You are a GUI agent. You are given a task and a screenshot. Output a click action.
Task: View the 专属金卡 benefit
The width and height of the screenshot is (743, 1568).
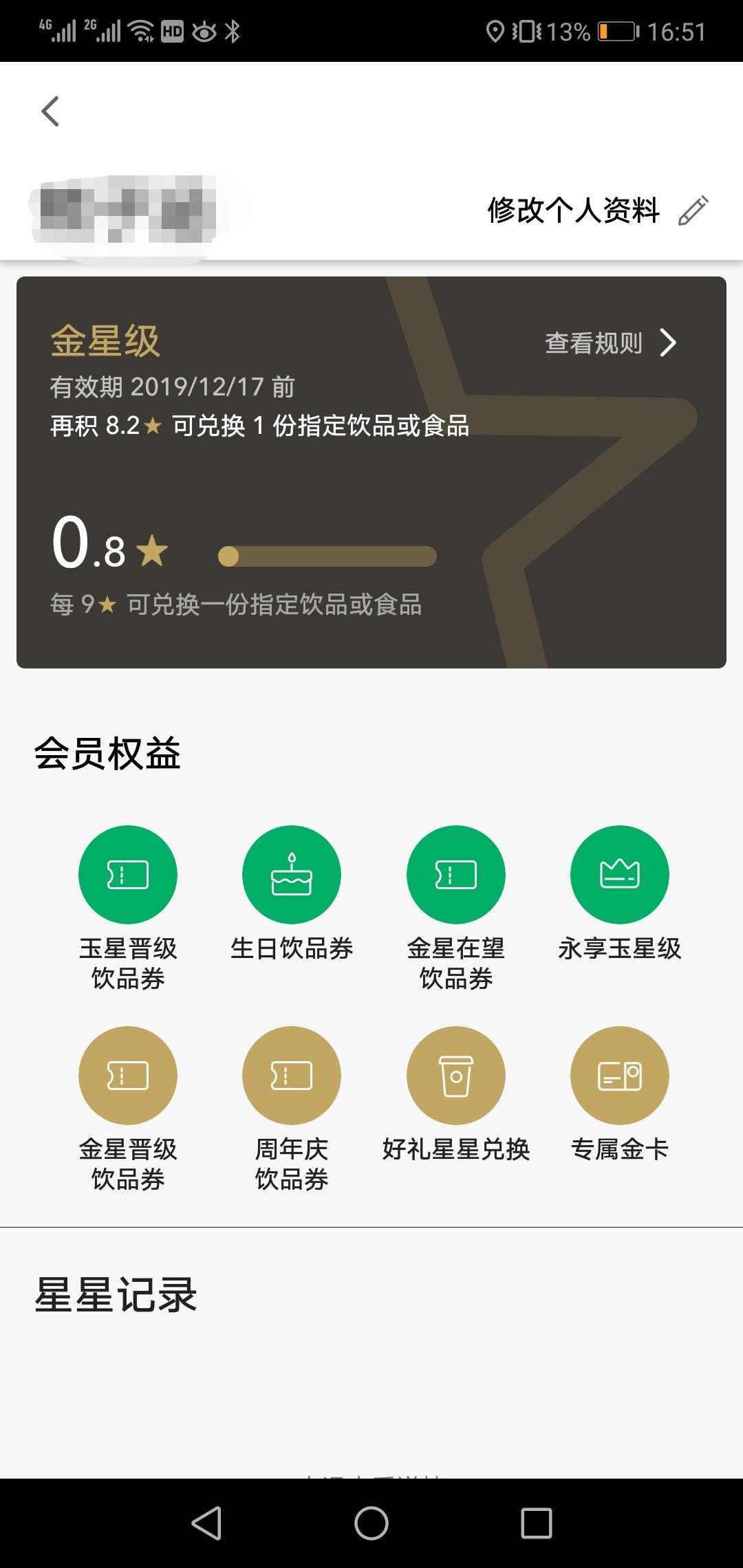619,1076
